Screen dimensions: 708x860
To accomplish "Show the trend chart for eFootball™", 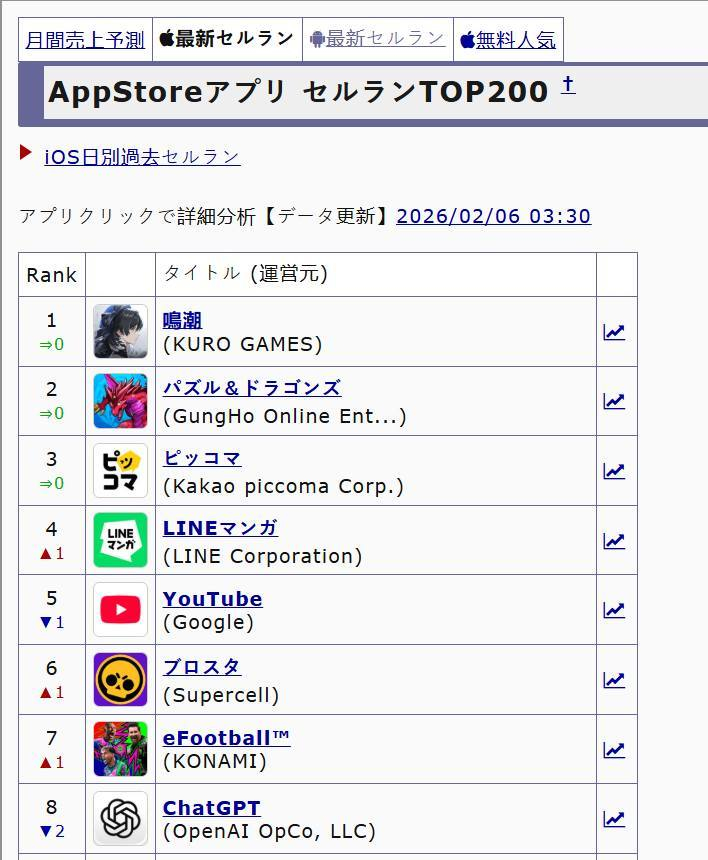I will coord(614,750).
